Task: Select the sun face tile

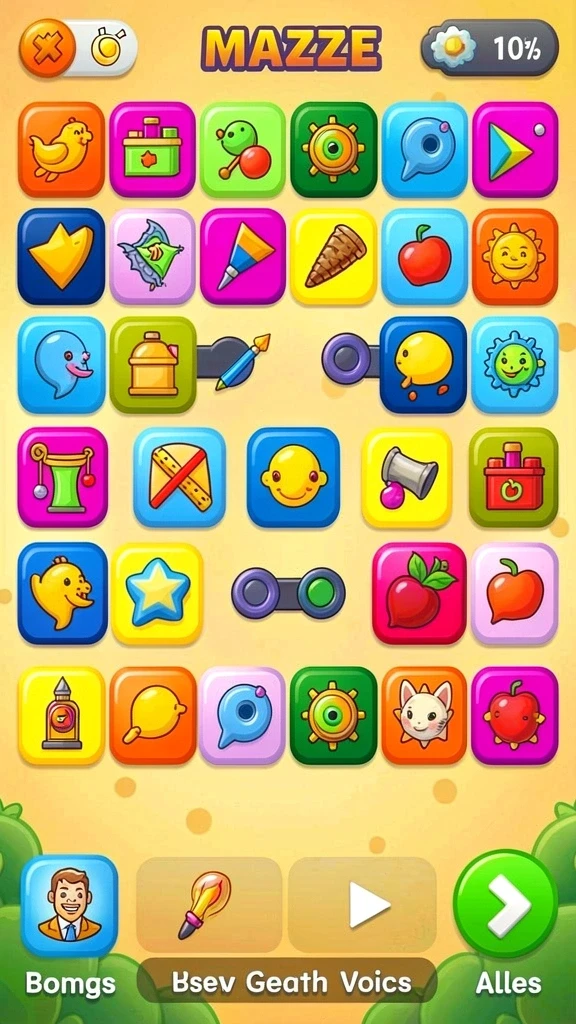Action: (515, 256)
